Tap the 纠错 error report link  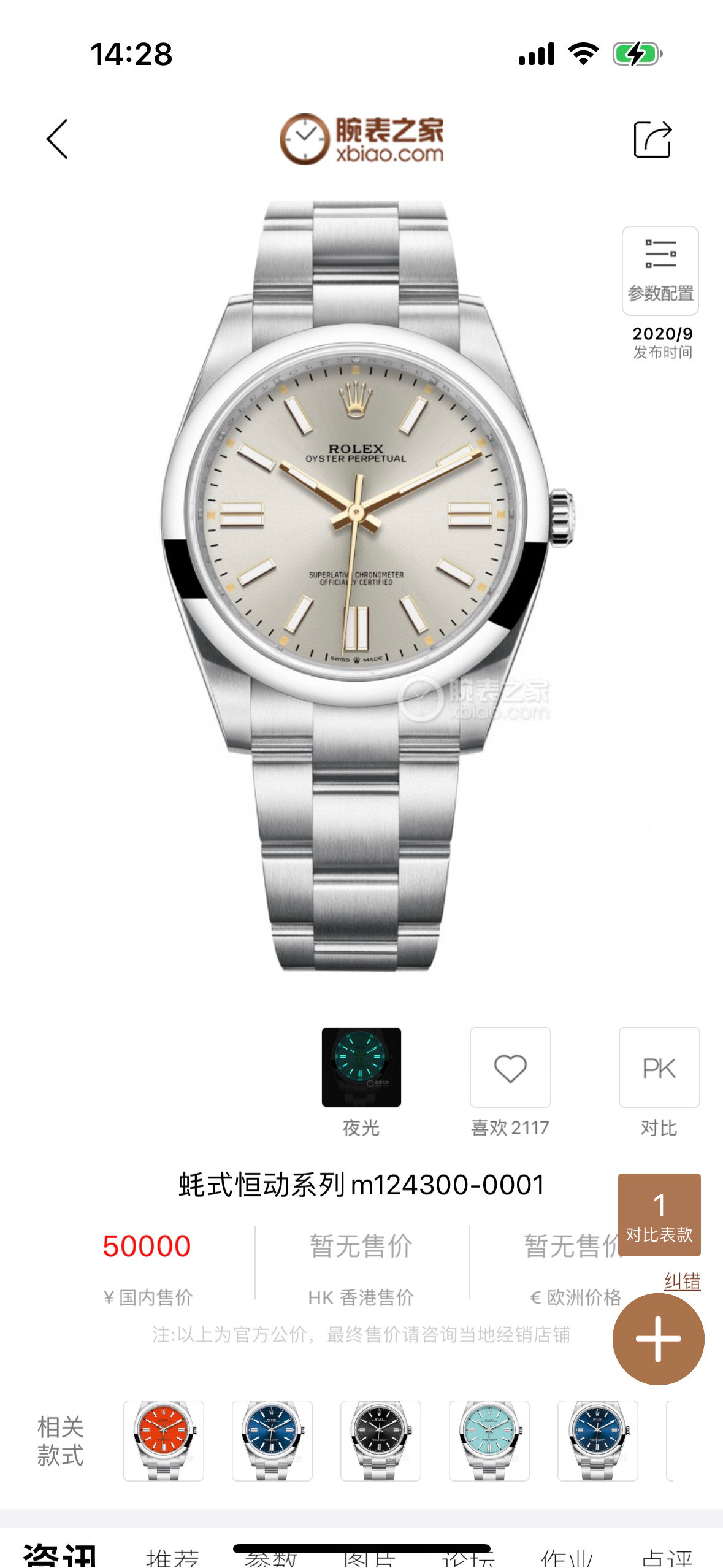tap(682, 1282)
